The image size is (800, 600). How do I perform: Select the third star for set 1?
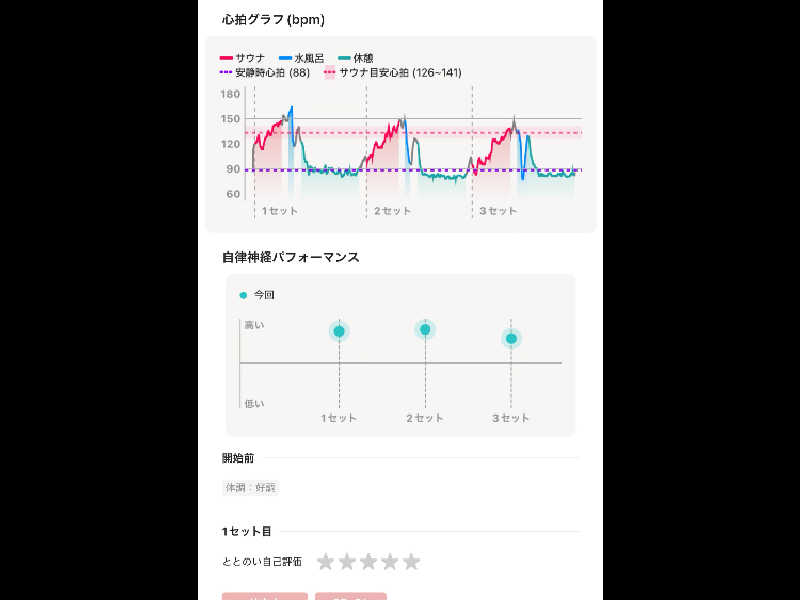pyautogui.click(x=368, y=562)
